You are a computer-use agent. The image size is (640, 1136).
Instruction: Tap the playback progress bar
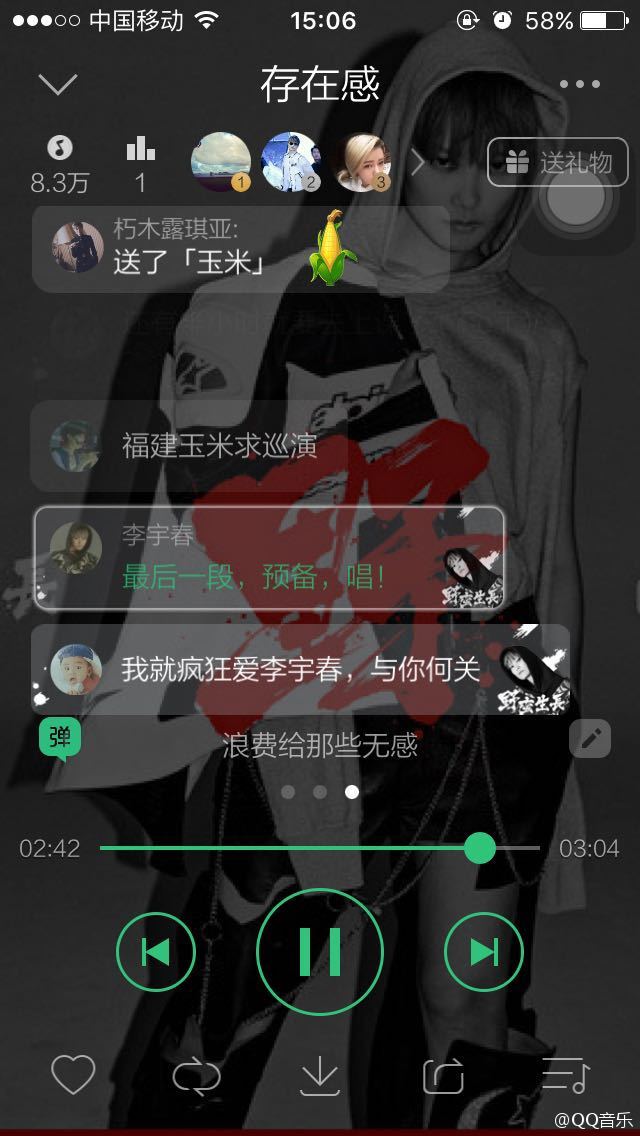point(300,848)
